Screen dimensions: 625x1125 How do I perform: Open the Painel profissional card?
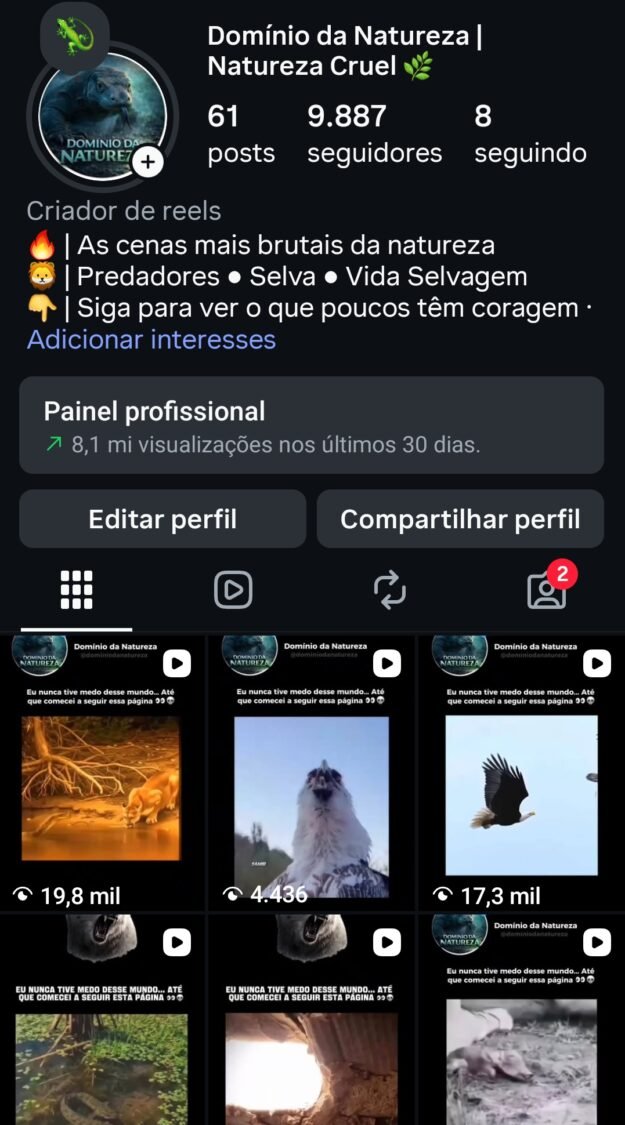pyautogui.click(x=311, y=425)
